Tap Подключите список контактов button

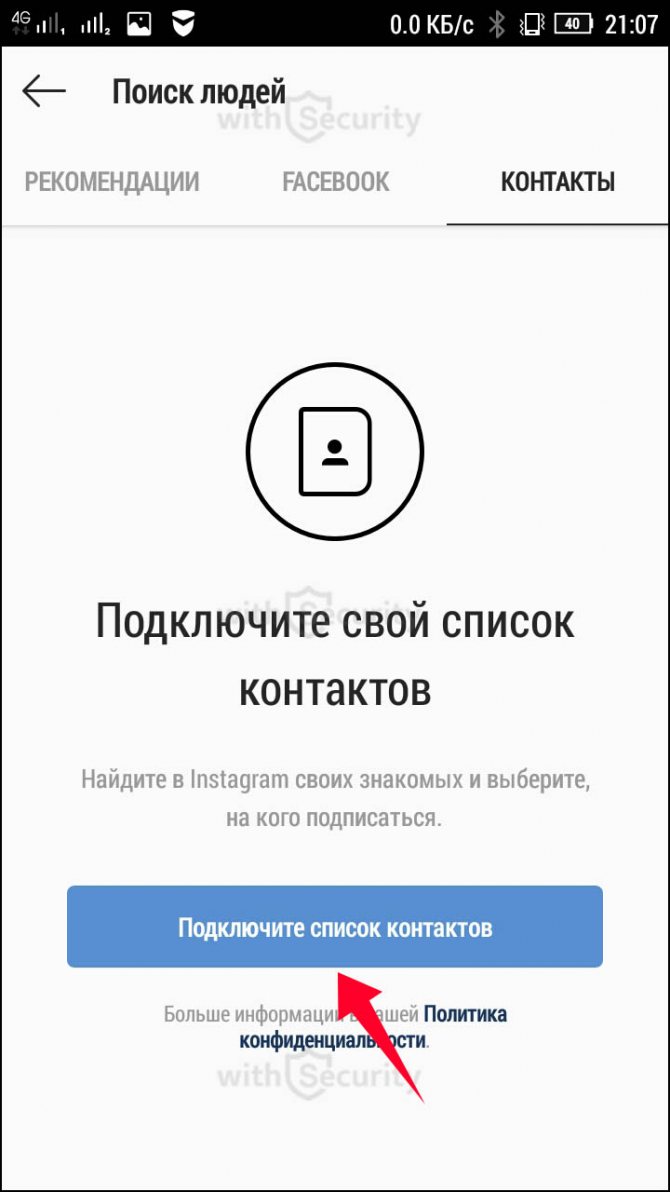[x=335, y=927]
